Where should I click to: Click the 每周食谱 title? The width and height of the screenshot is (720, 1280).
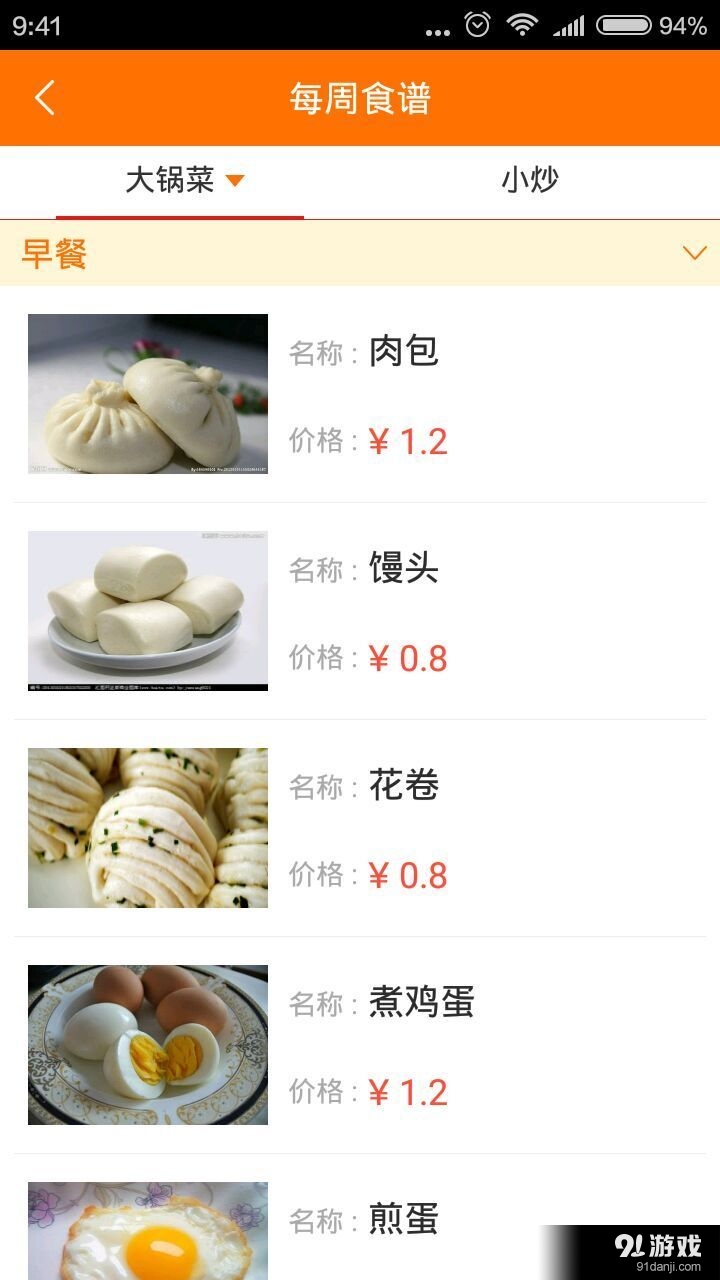(359, 97)
